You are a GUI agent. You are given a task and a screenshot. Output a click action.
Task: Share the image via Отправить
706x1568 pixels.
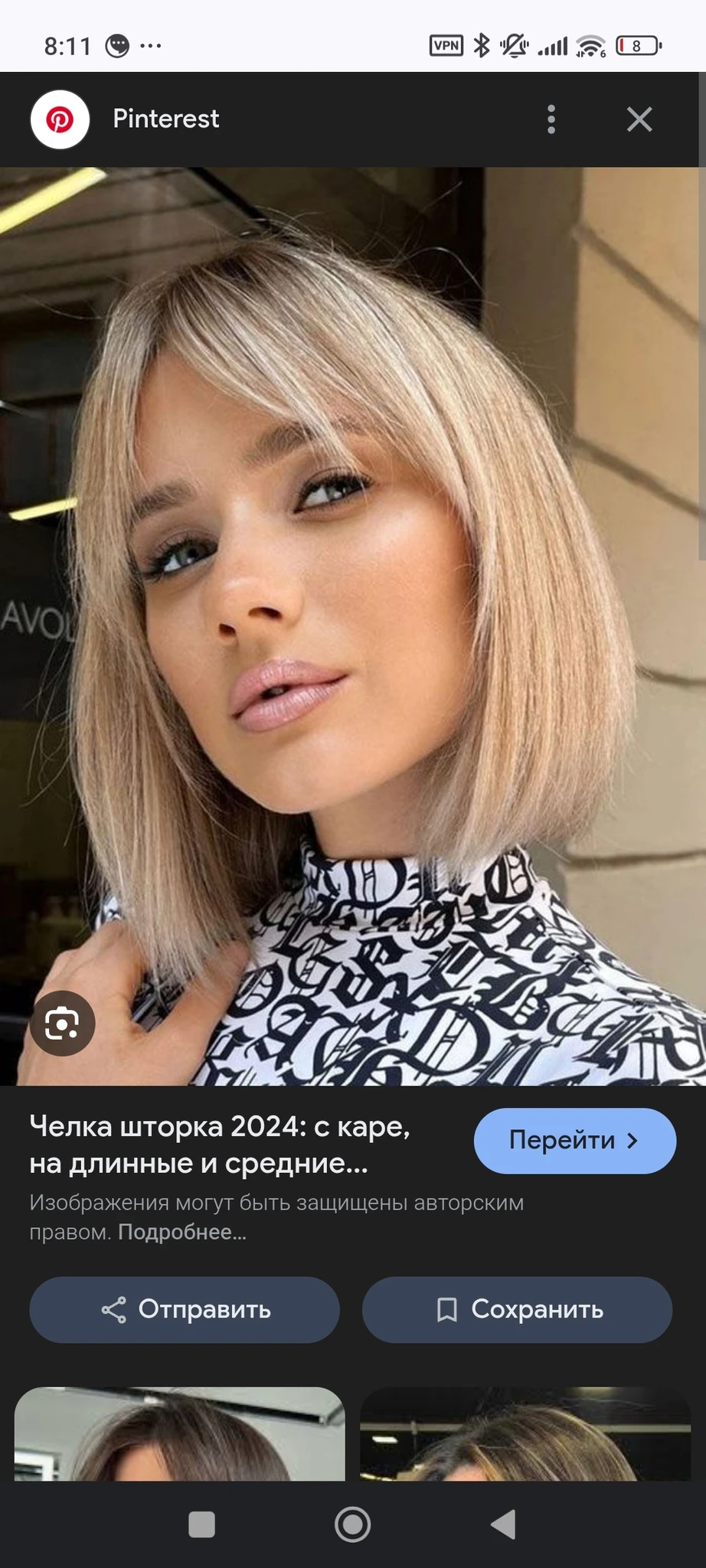tap(185, 1309)
